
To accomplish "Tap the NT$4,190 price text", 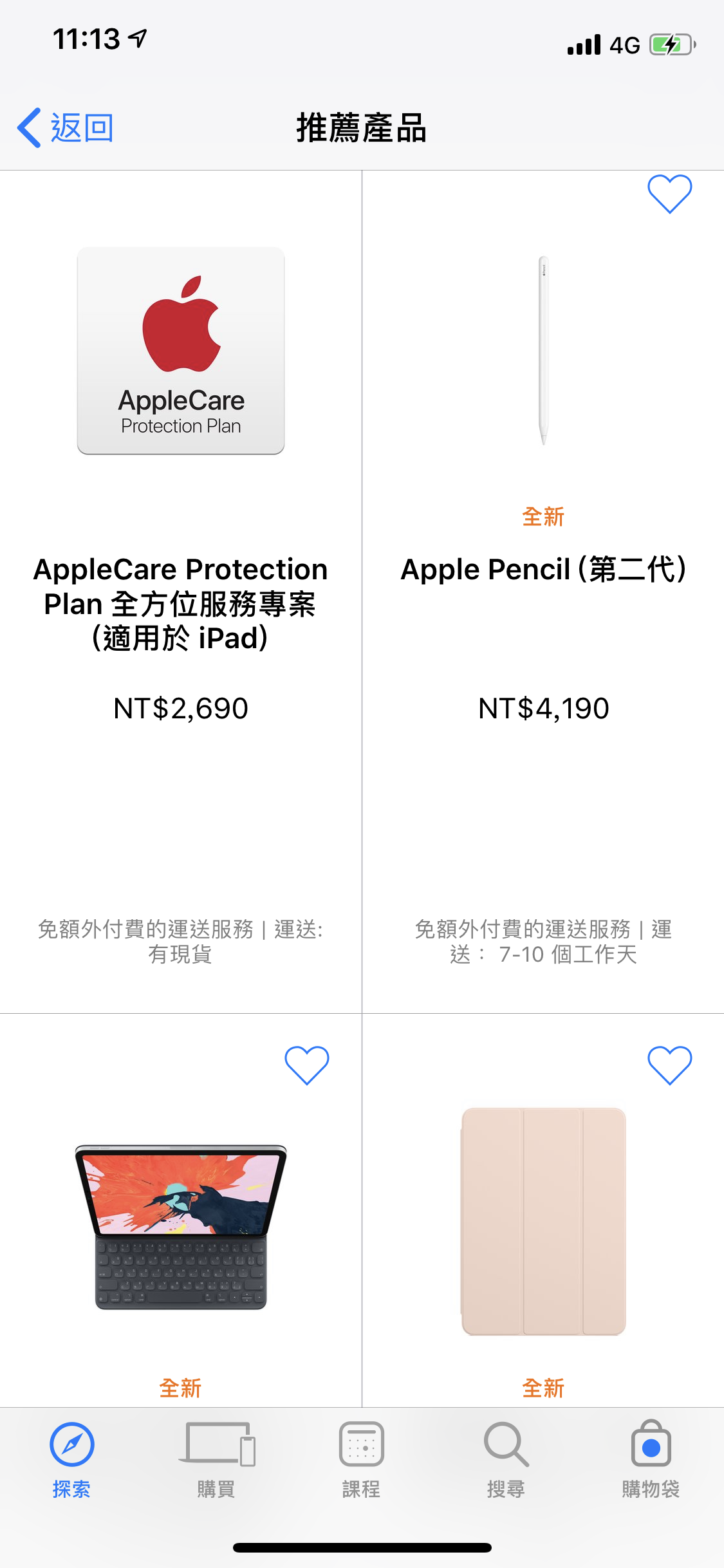I will pyautogui.click(x=543, y=708).
